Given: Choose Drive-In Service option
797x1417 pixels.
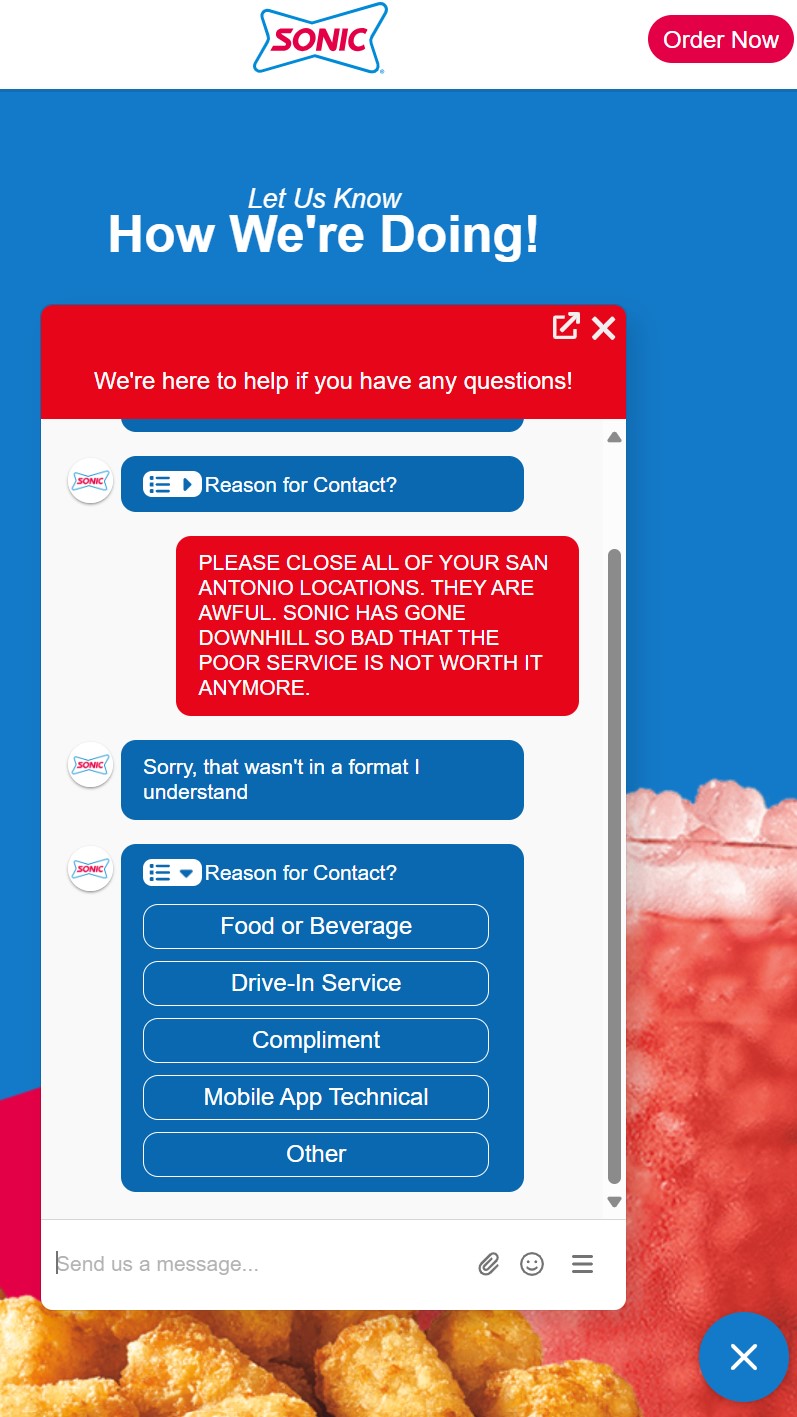Looking at the screenshot, I should pyautogui.click(x=316, y=983).
